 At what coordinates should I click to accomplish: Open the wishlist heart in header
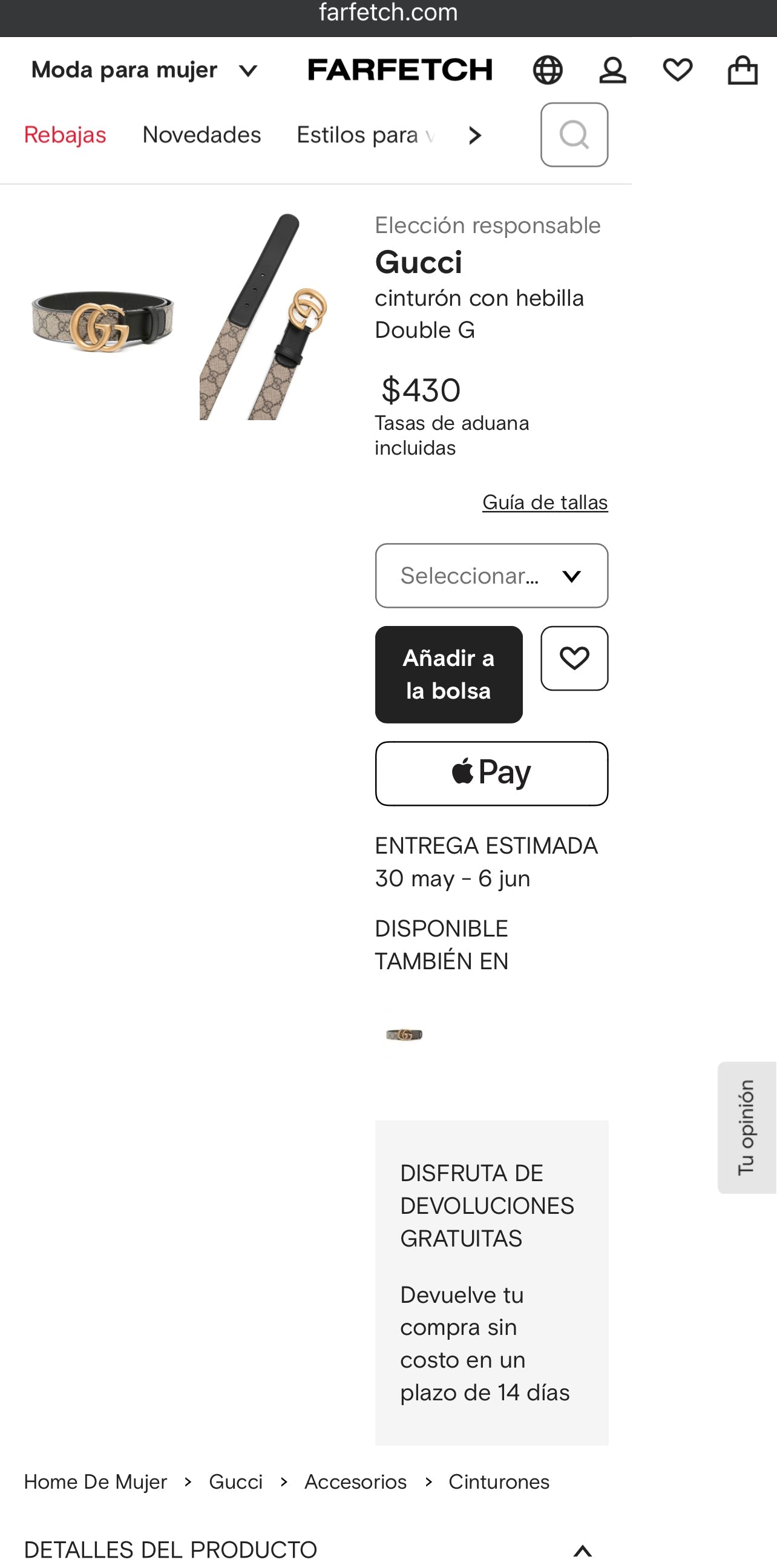tap(677, 70)
